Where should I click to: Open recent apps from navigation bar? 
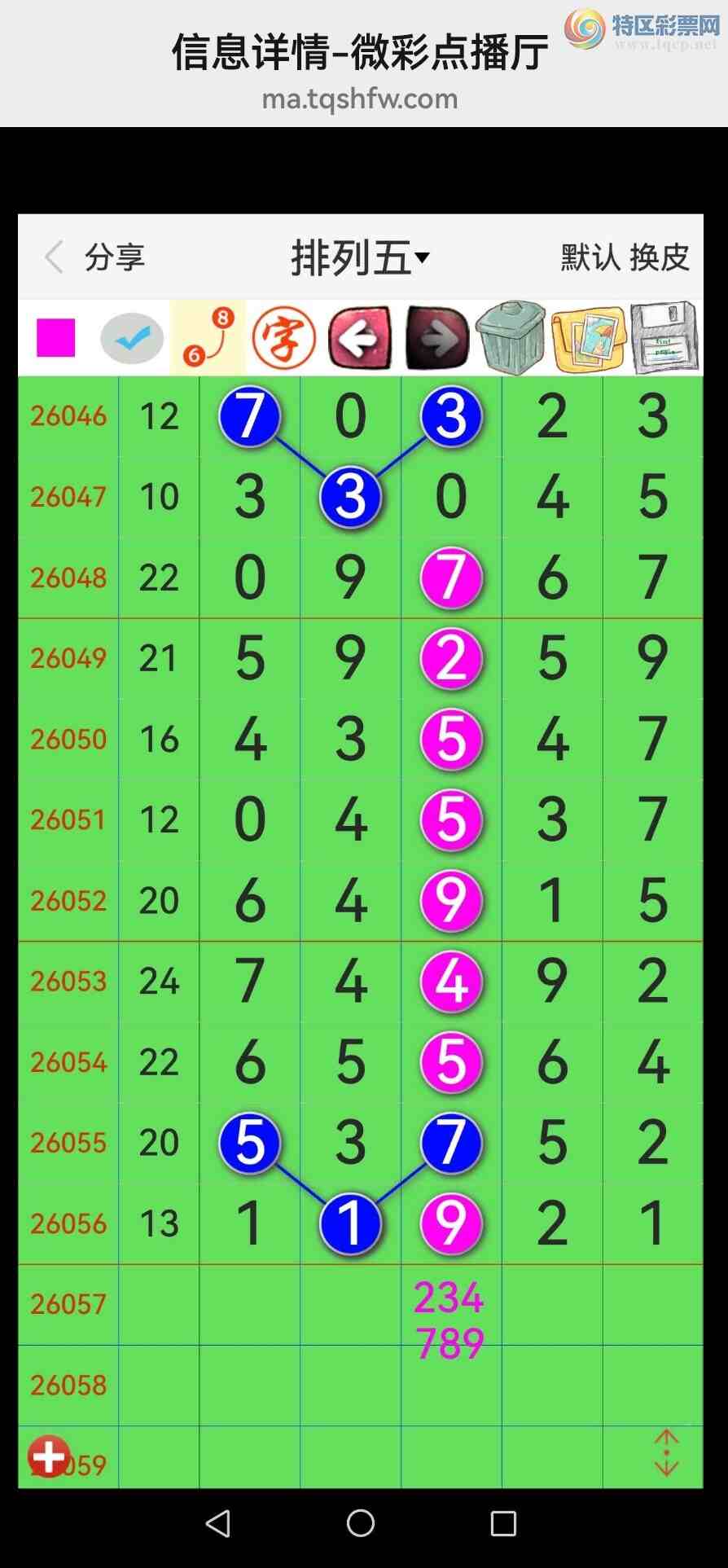503,1523
